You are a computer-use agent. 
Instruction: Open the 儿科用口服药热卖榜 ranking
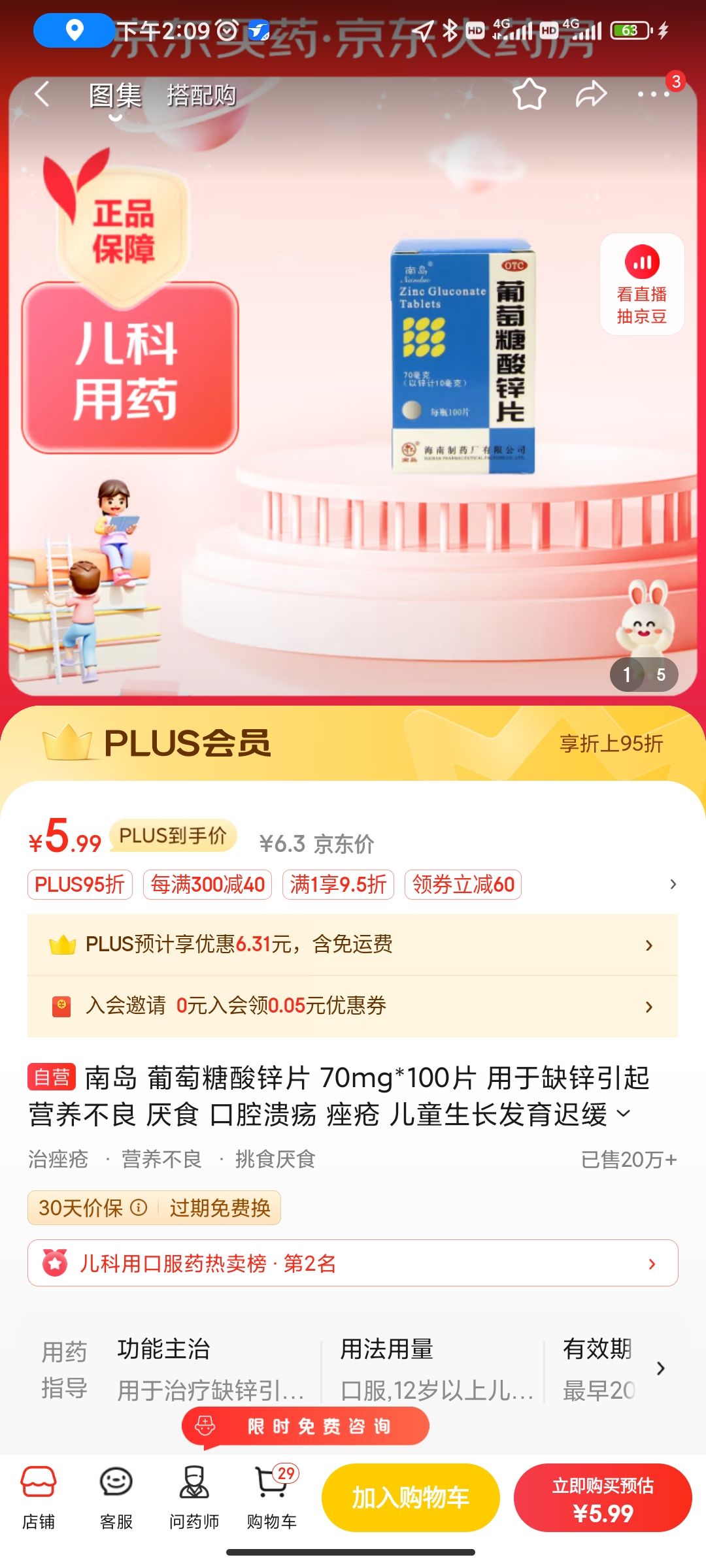[x=352, y=1264]
